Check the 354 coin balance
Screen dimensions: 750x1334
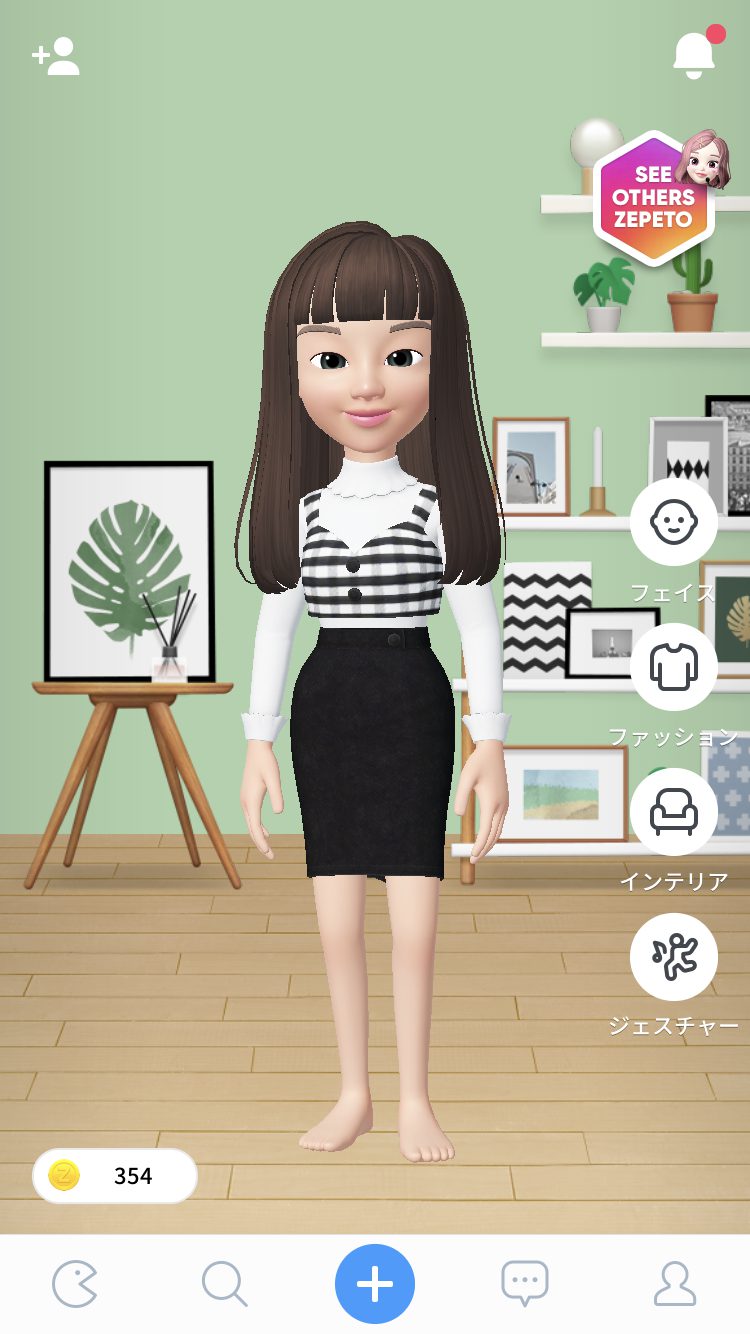pyautogui.click(x=115, y=1176)
